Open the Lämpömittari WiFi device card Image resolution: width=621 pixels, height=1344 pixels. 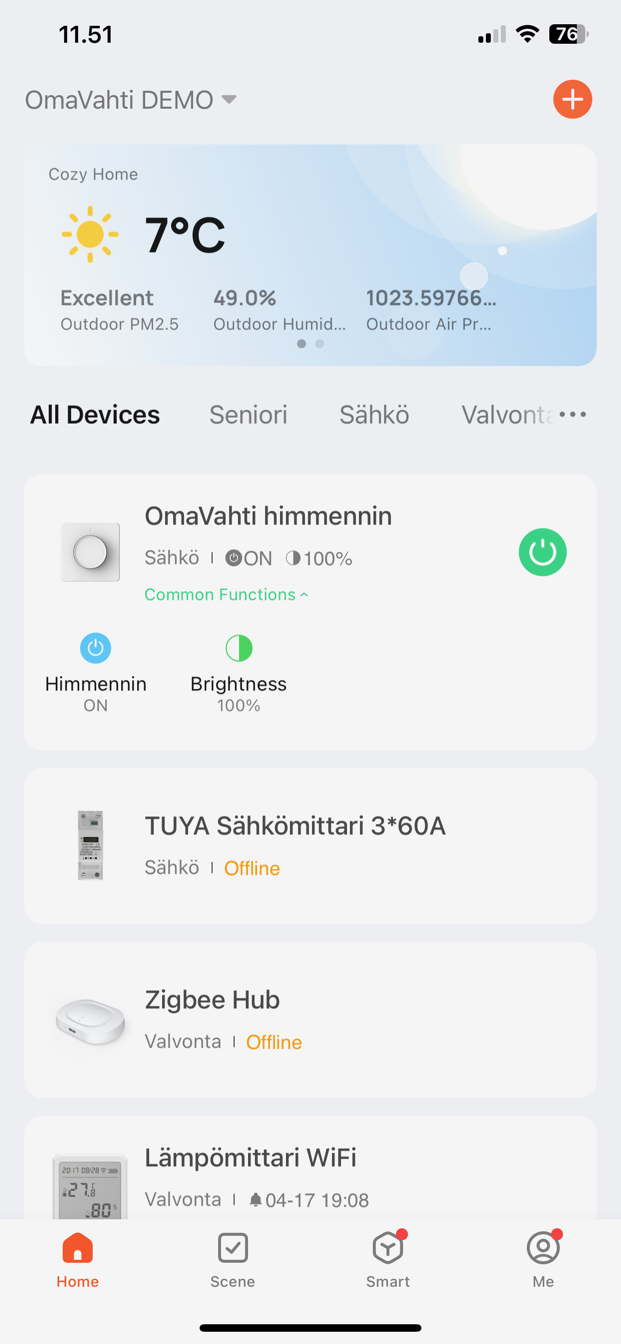310,1168
